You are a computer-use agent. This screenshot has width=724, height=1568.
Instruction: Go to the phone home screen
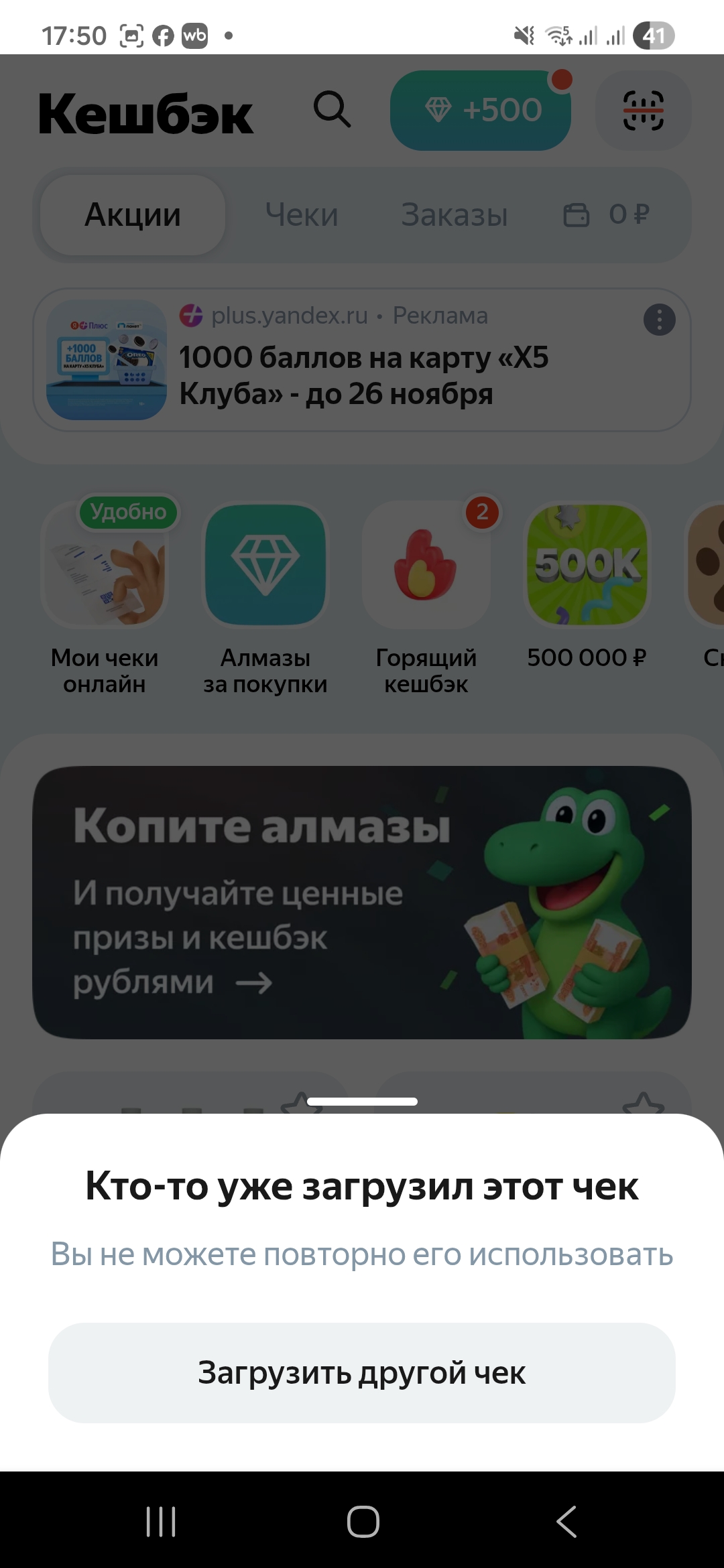click(x=363, y=1521)
